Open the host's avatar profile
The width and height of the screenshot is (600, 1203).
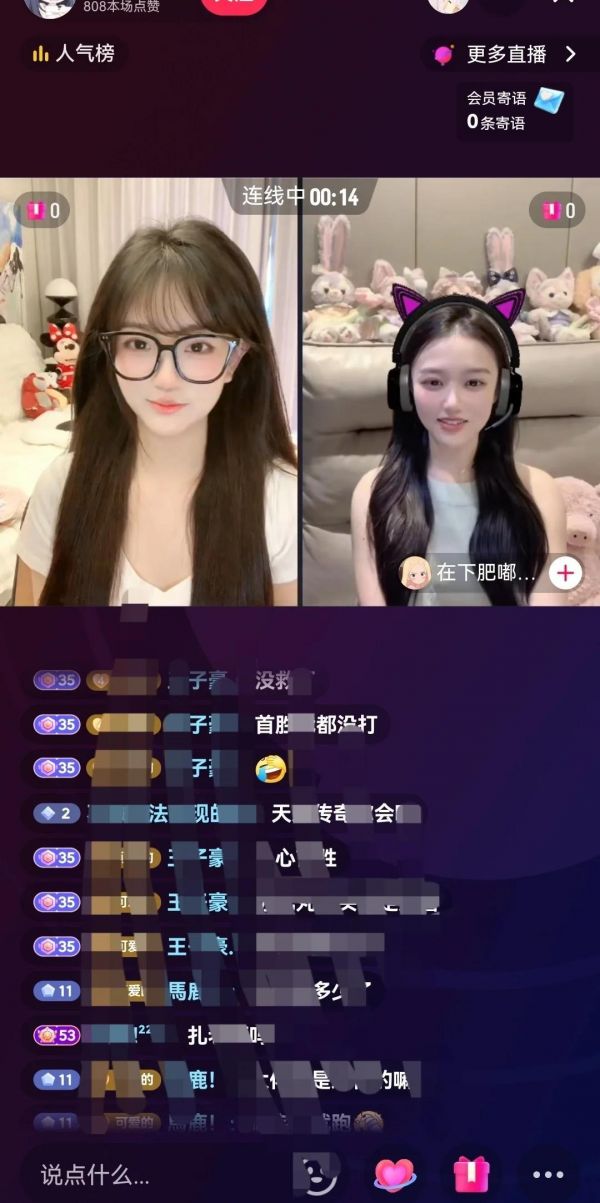(x=50, y=6)
